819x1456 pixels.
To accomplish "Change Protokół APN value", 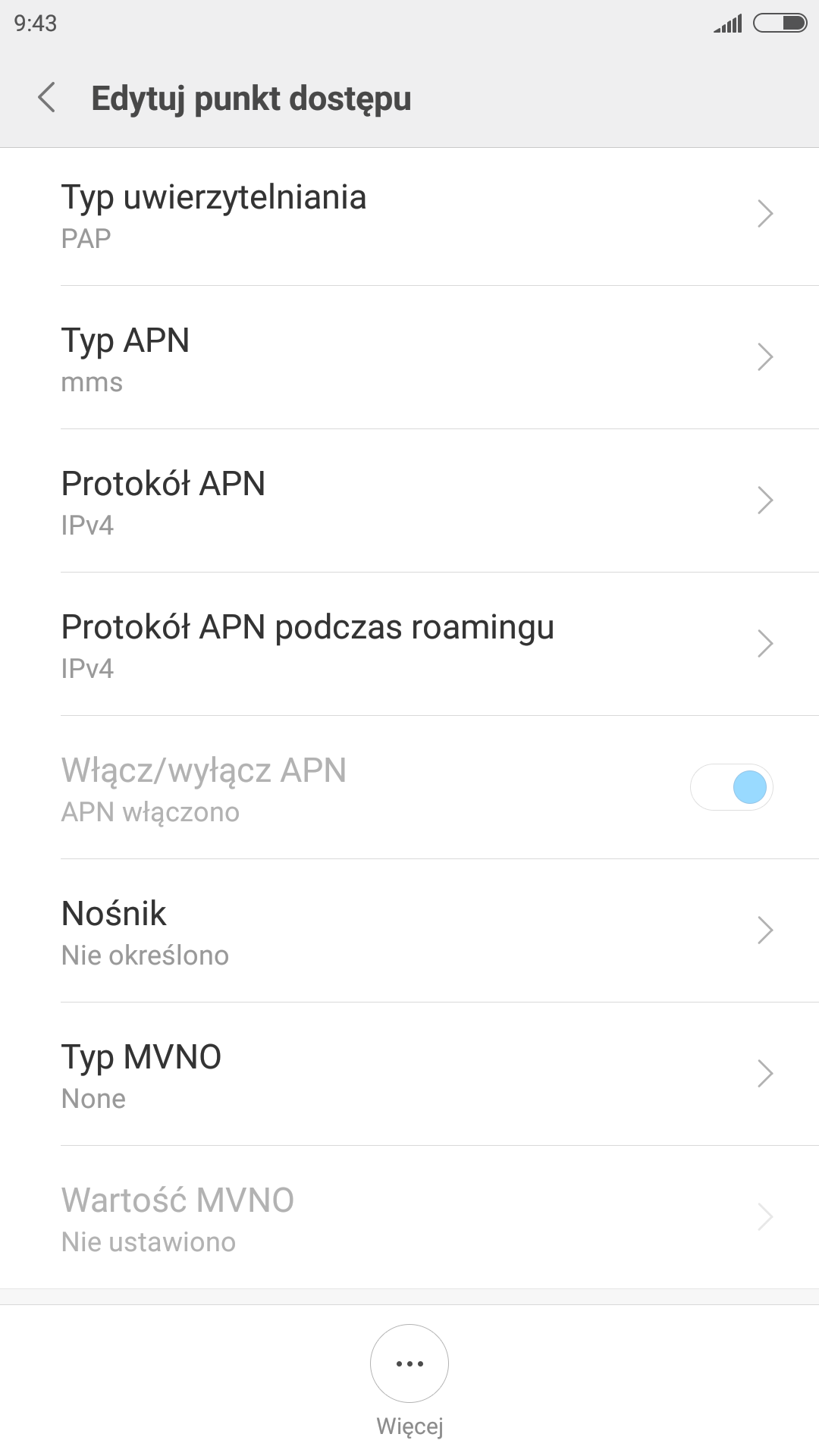I will 409,502.
